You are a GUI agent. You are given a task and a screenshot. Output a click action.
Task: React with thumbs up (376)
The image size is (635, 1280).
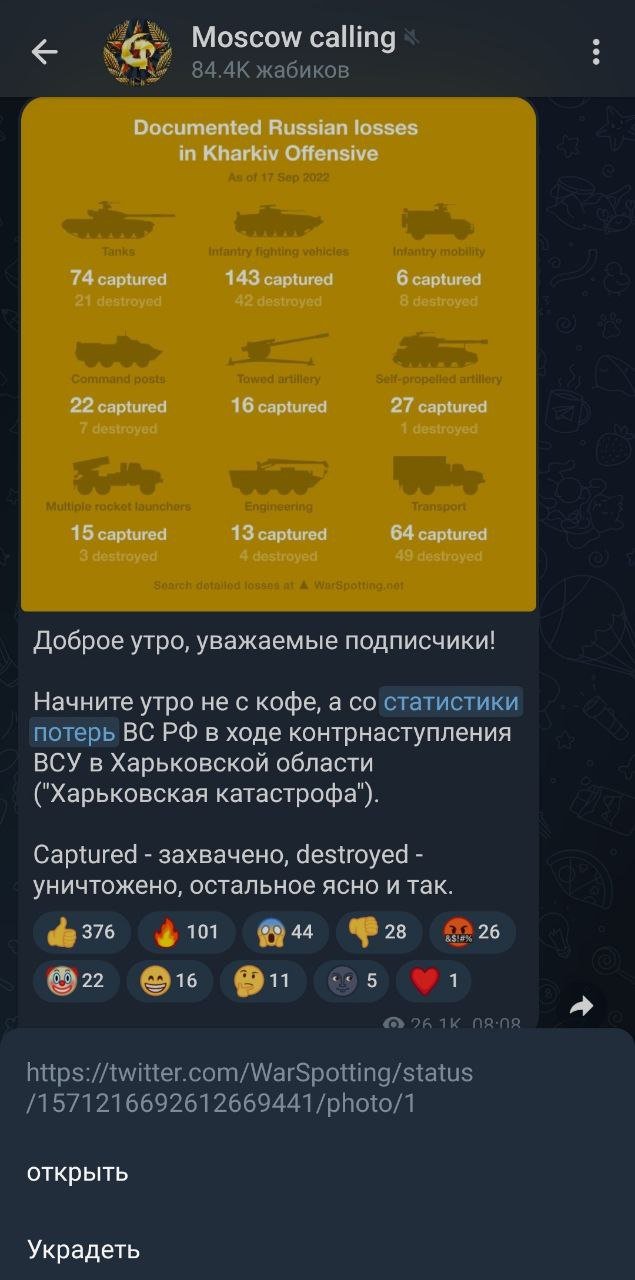click(x=81, y=932)
